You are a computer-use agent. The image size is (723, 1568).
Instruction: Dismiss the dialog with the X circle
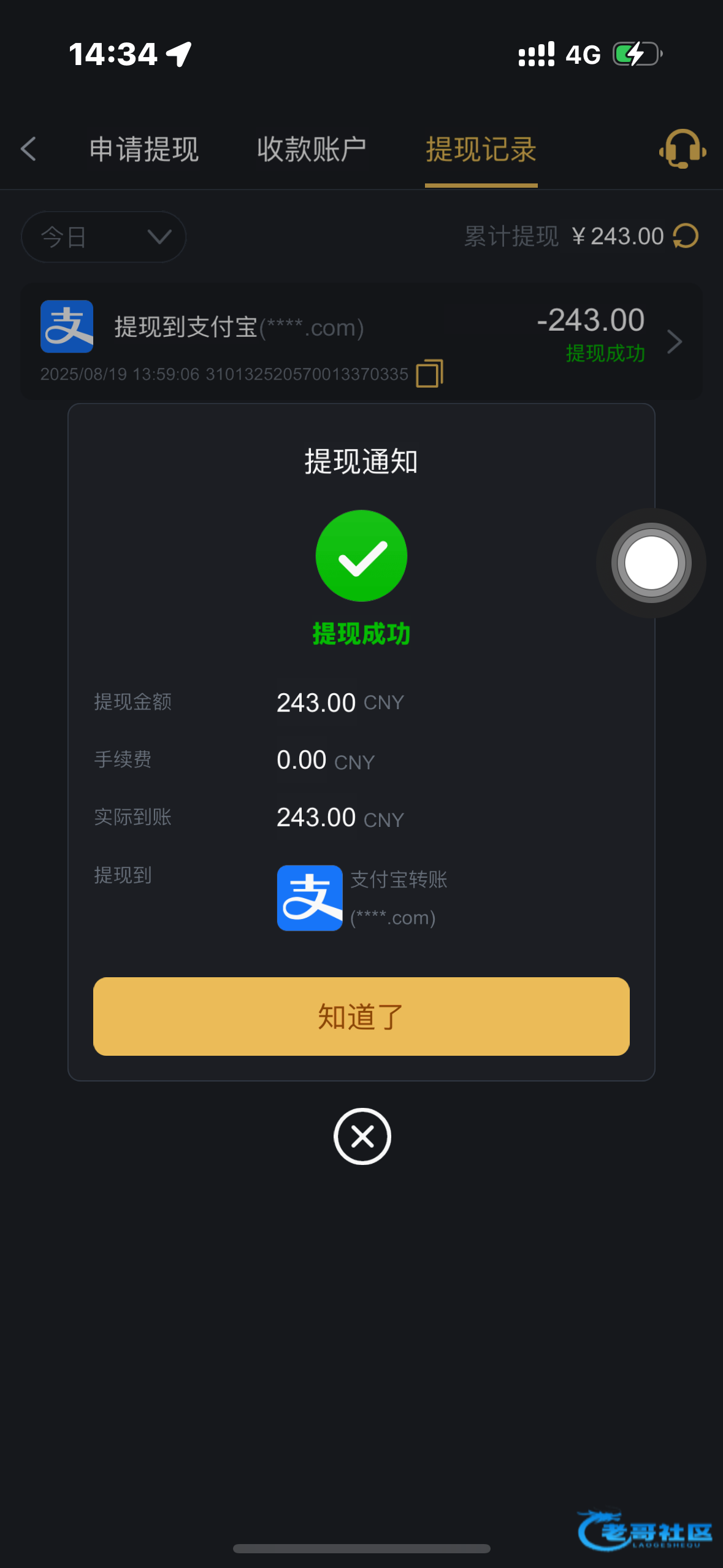362,1136
